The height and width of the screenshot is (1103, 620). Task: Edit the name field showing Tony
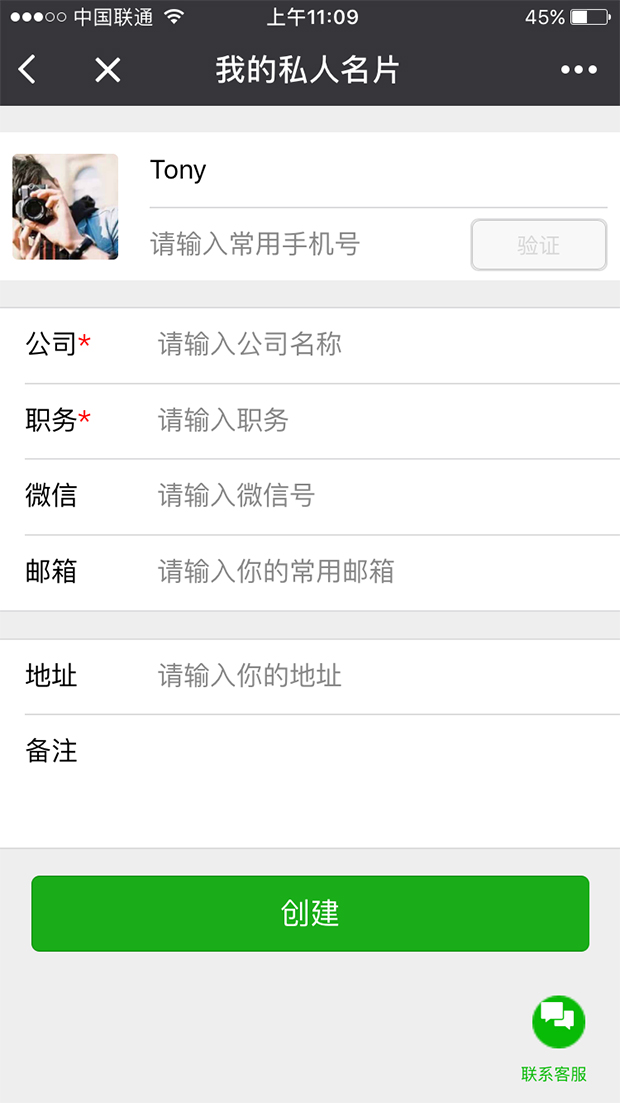(378, 171)
